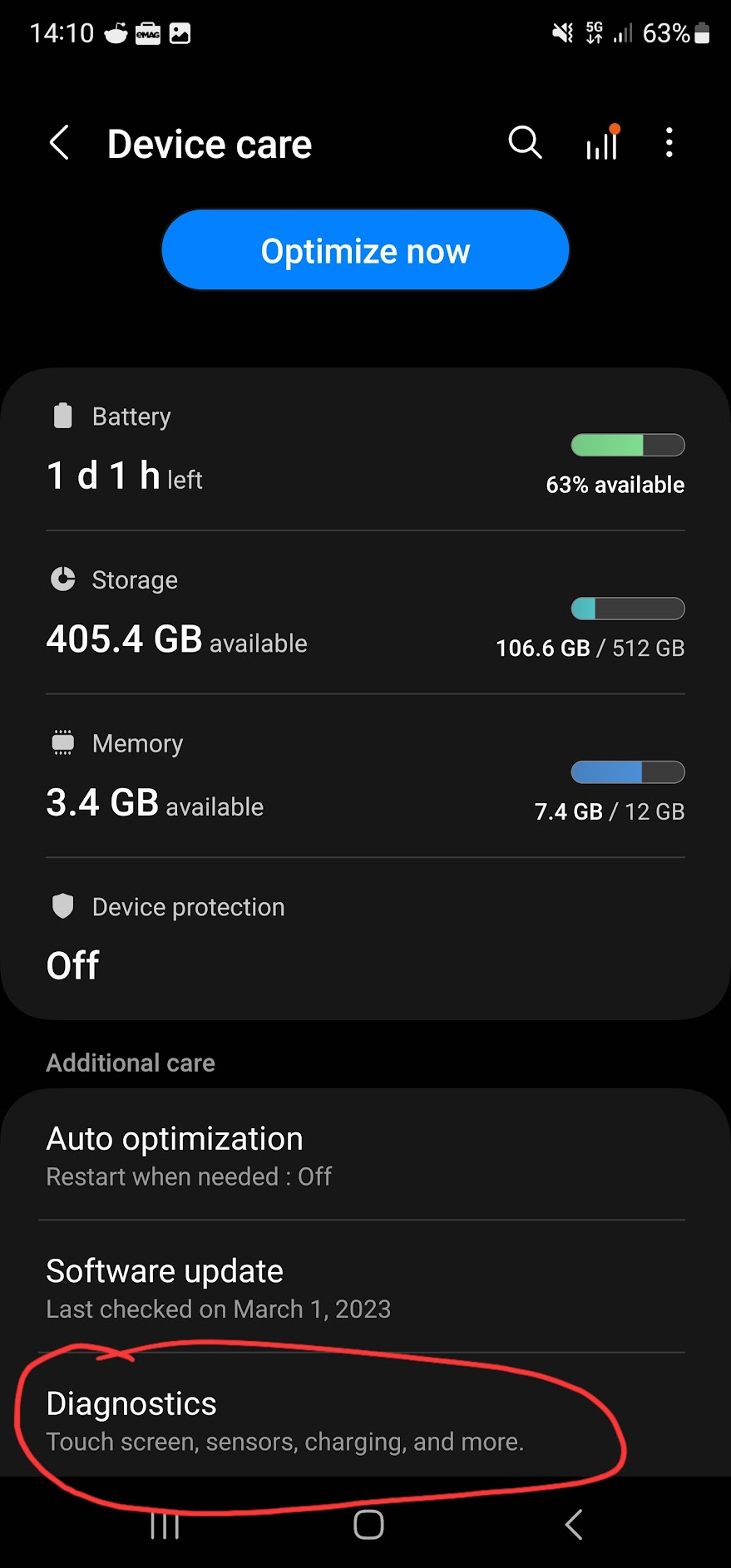
Task: Open the Memory details row
Action: tap(365, 776)
